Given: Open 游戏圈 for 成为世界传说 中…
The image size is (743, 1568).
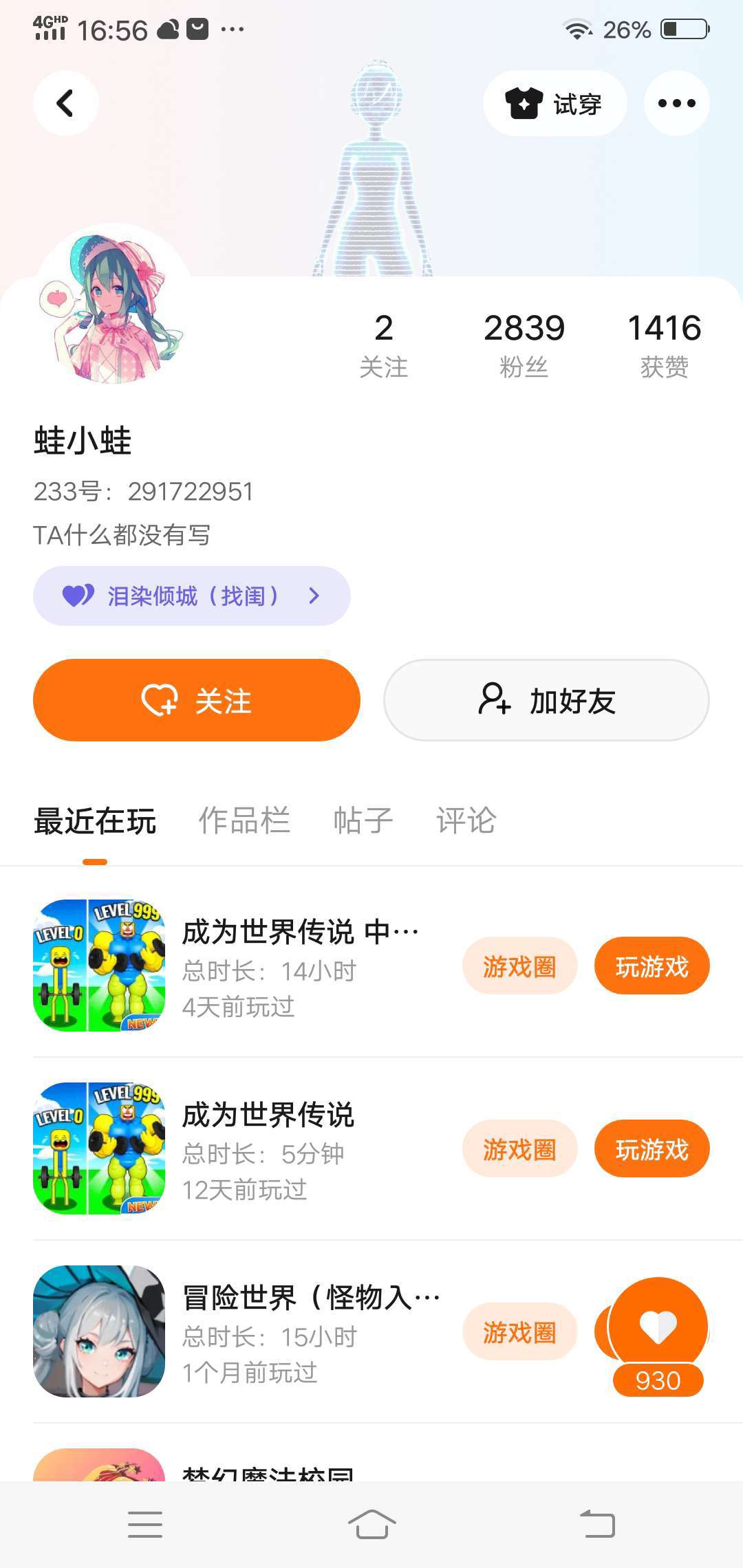Looking at the screenshot, I should point(519,966).
